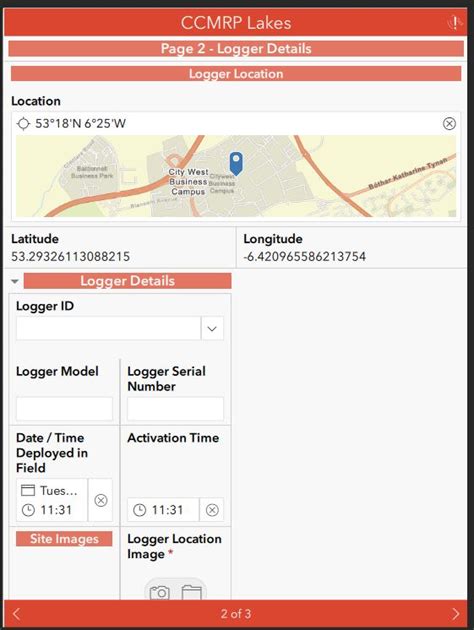The height and width of the screenshot is (630, 474).
Task: Open the Logger ID dropdown
Action: [x=212, y=329]
